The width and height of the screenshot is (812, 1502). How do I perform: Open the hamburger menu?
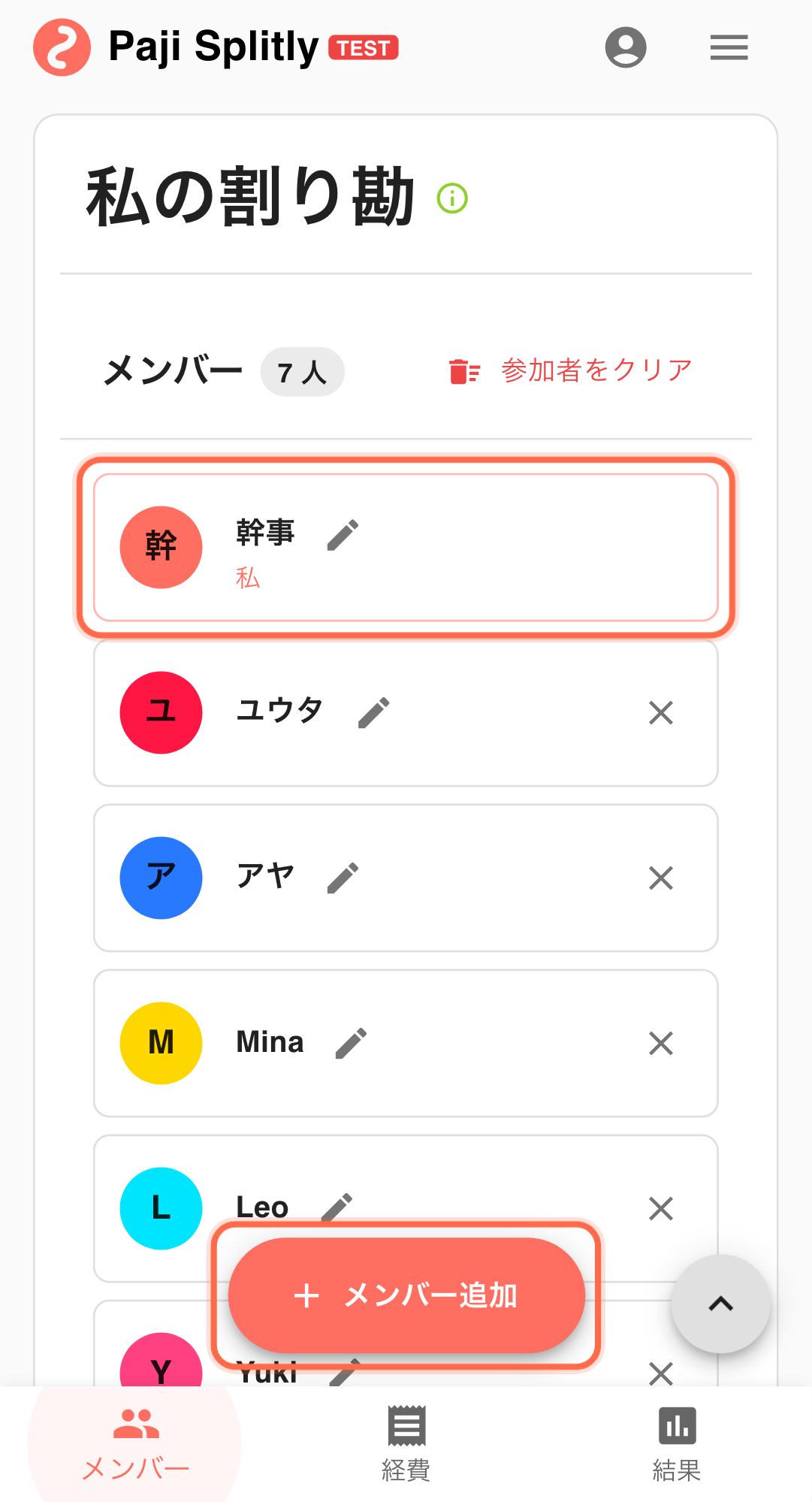pyautogui.click(x=729, y=47)
